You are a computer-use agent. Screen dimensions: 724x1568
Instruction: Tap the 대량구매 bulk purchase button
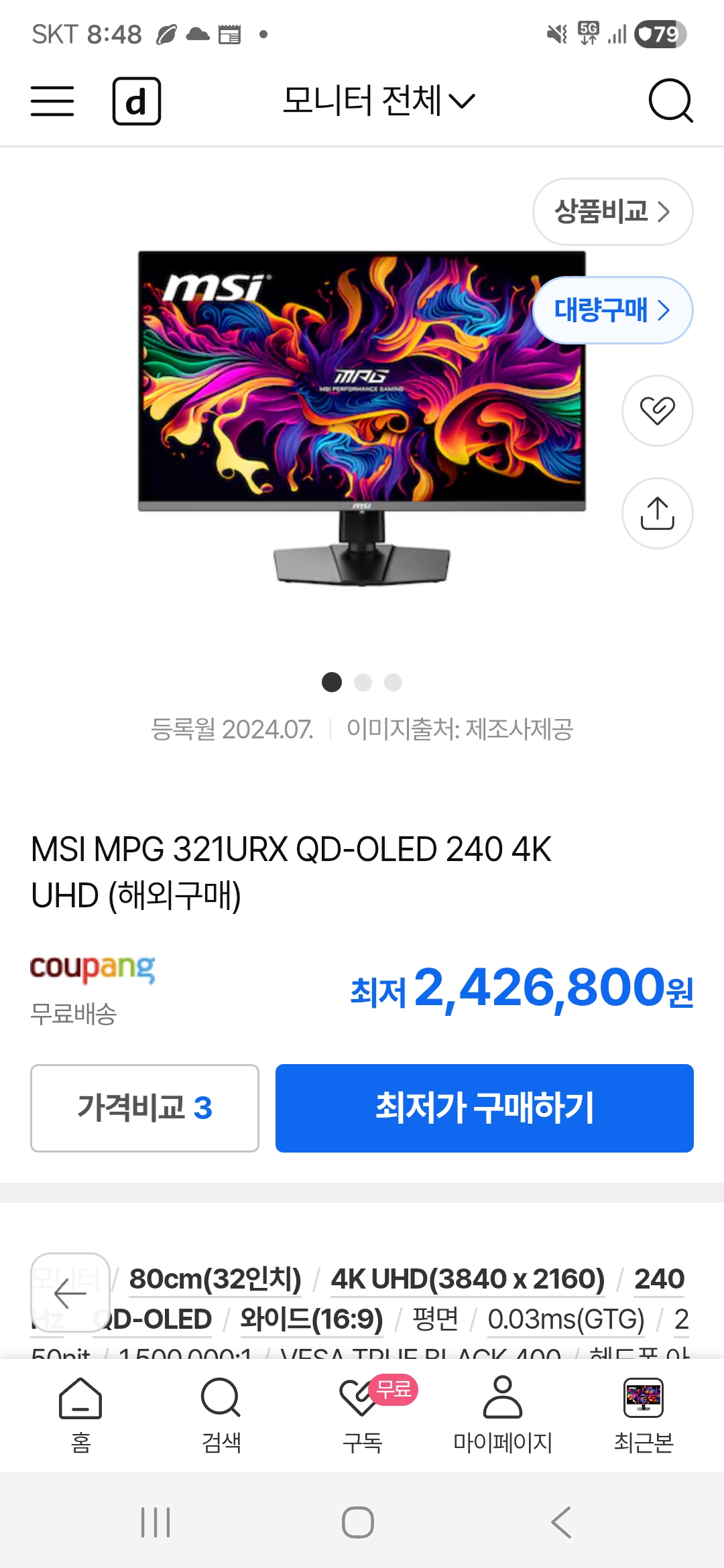click(x=612, y=310)
